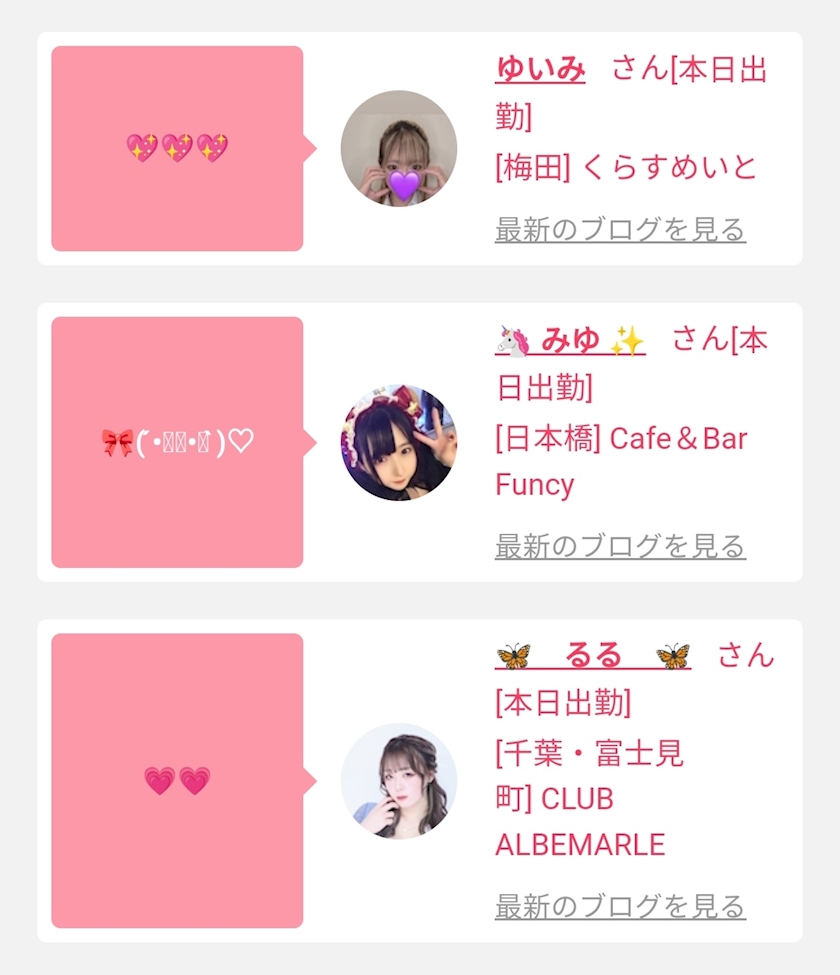Screen dimensions: 840x975
Task: Tap るる's round profile photo
Action: coord(399,781)
